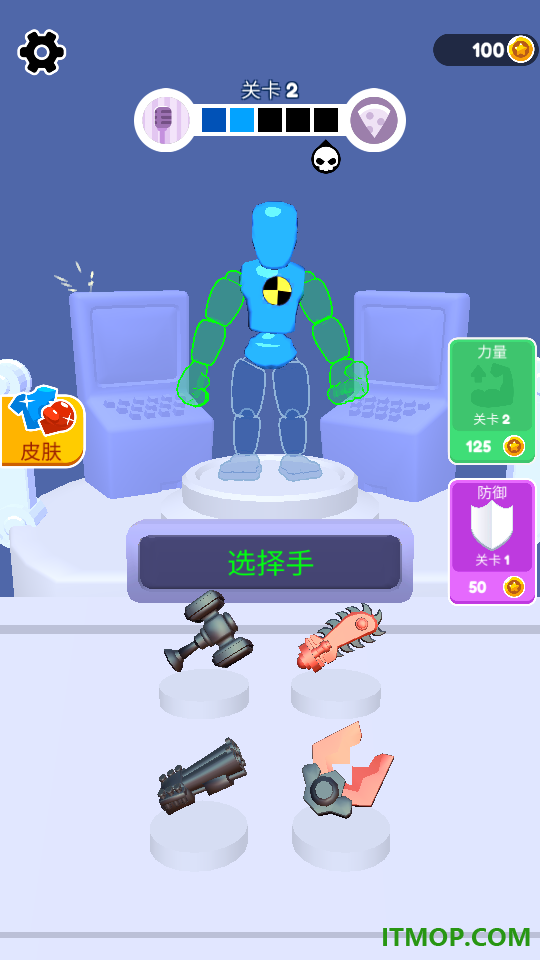Choose the chainsaw hand weapon
This screenshot has width=540, height=960.
[x=341, y=638]
